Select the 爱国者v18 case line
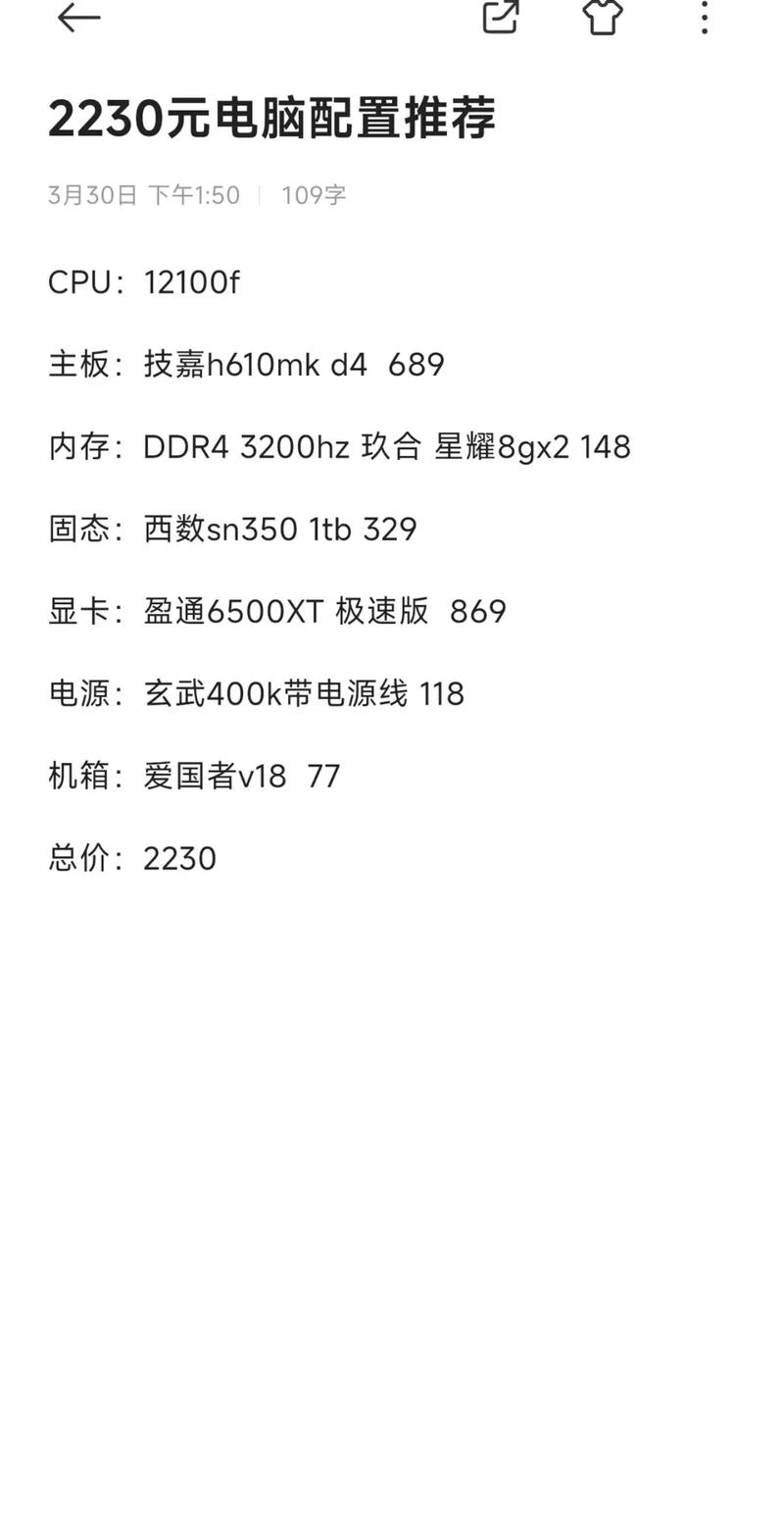 (193, 777)
